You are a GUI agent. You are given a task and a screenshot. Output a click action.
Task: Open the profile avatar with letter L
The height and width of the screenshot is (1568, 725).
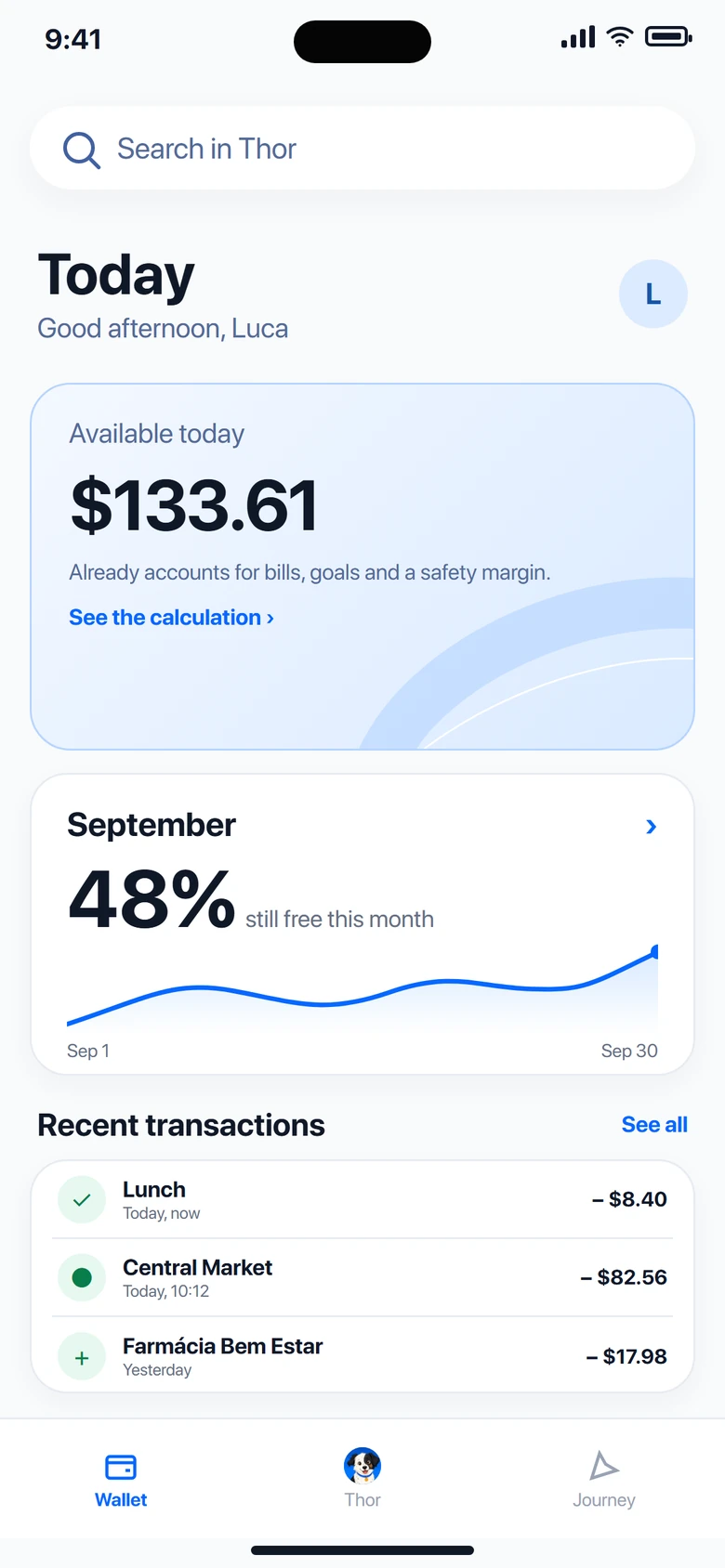point(653,294)
